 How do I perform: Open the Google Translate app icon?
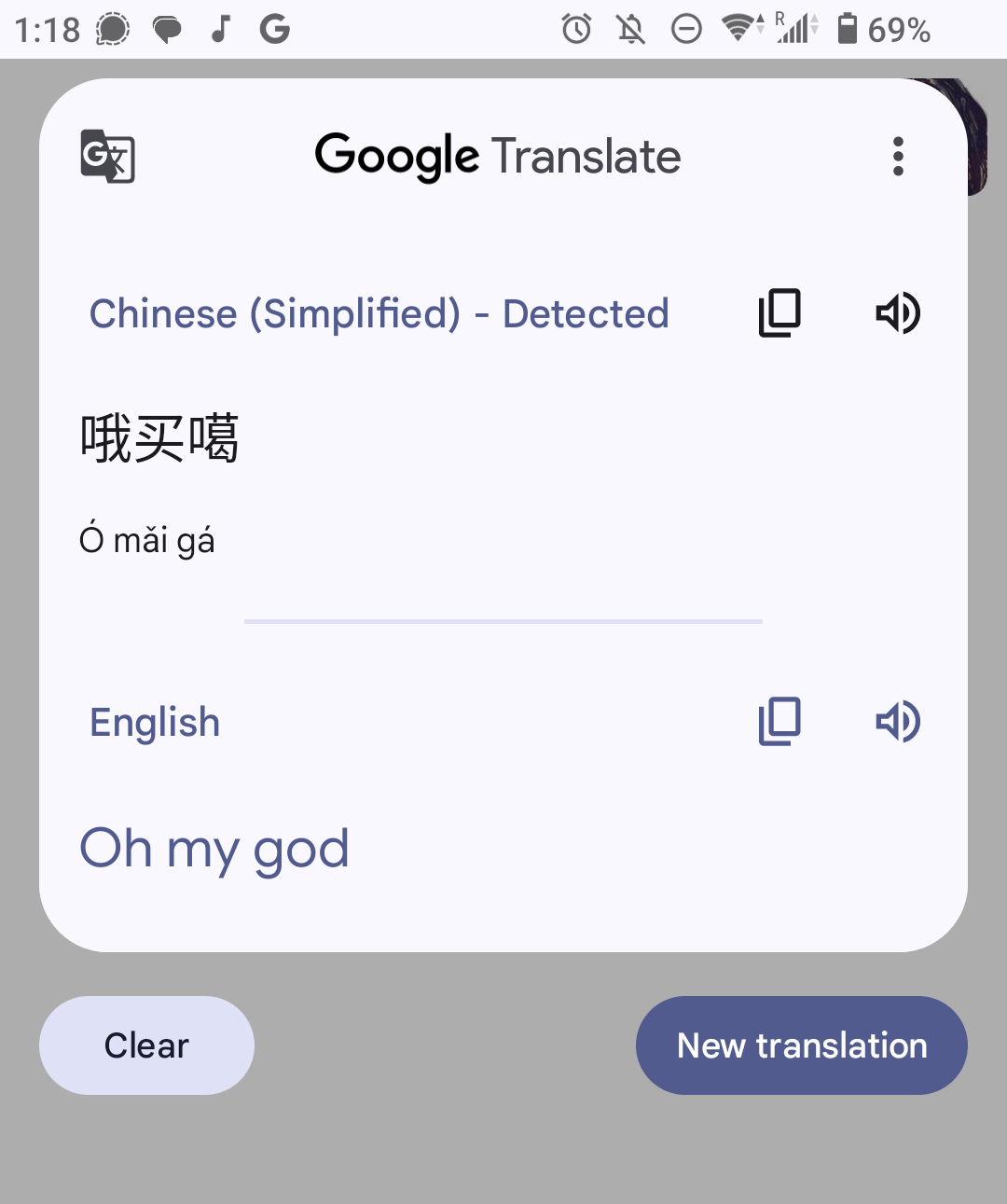tap(108, 156)
